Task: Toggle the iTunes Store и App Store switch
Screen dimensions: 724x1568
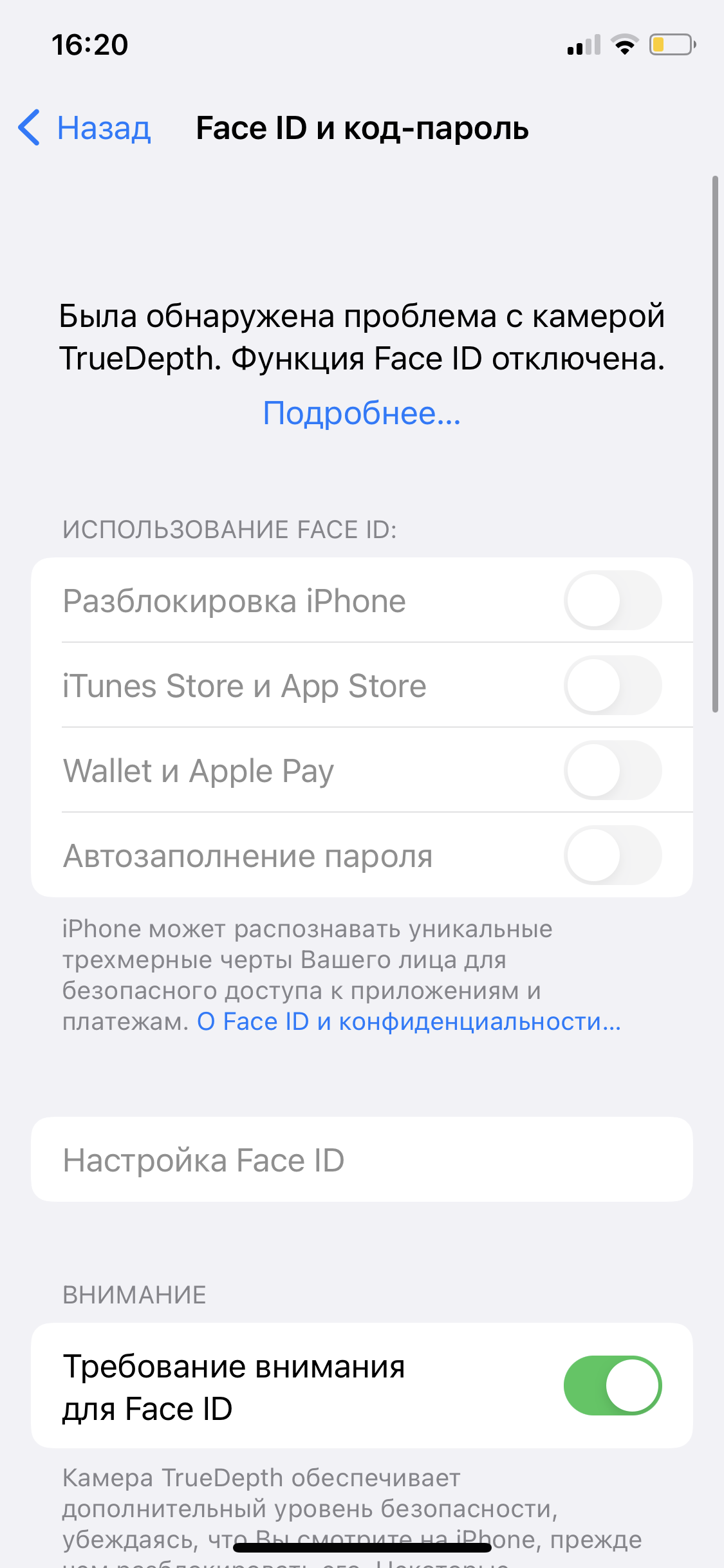Action: click(x=613, y=685)
